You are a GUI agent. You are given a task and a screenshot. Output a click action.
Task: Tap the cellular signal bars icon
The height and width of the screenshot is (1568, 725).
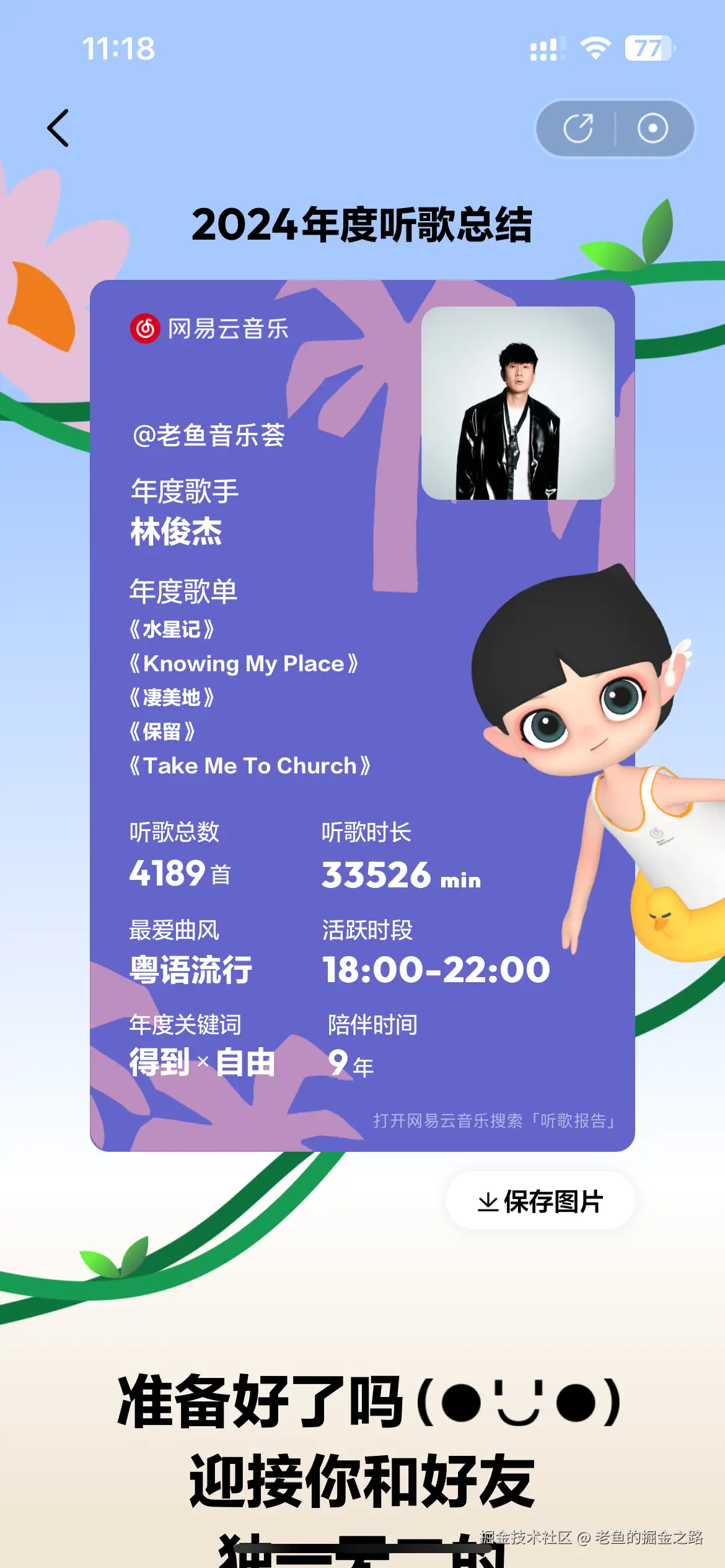(546, 46)
